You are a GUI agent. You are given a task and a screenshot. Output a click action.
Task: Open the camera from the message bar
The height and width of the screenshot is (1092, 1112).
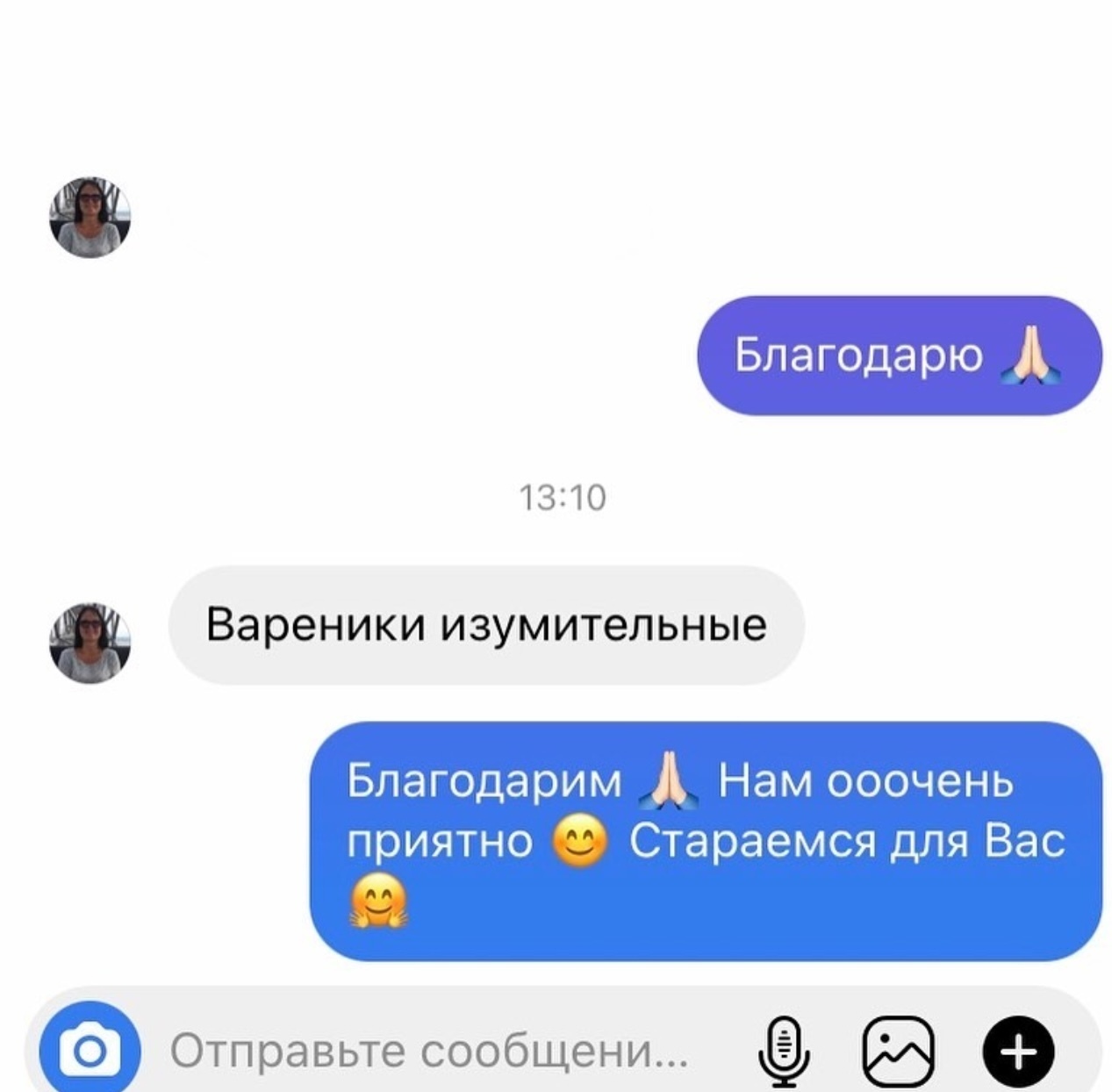[90, 1050]
